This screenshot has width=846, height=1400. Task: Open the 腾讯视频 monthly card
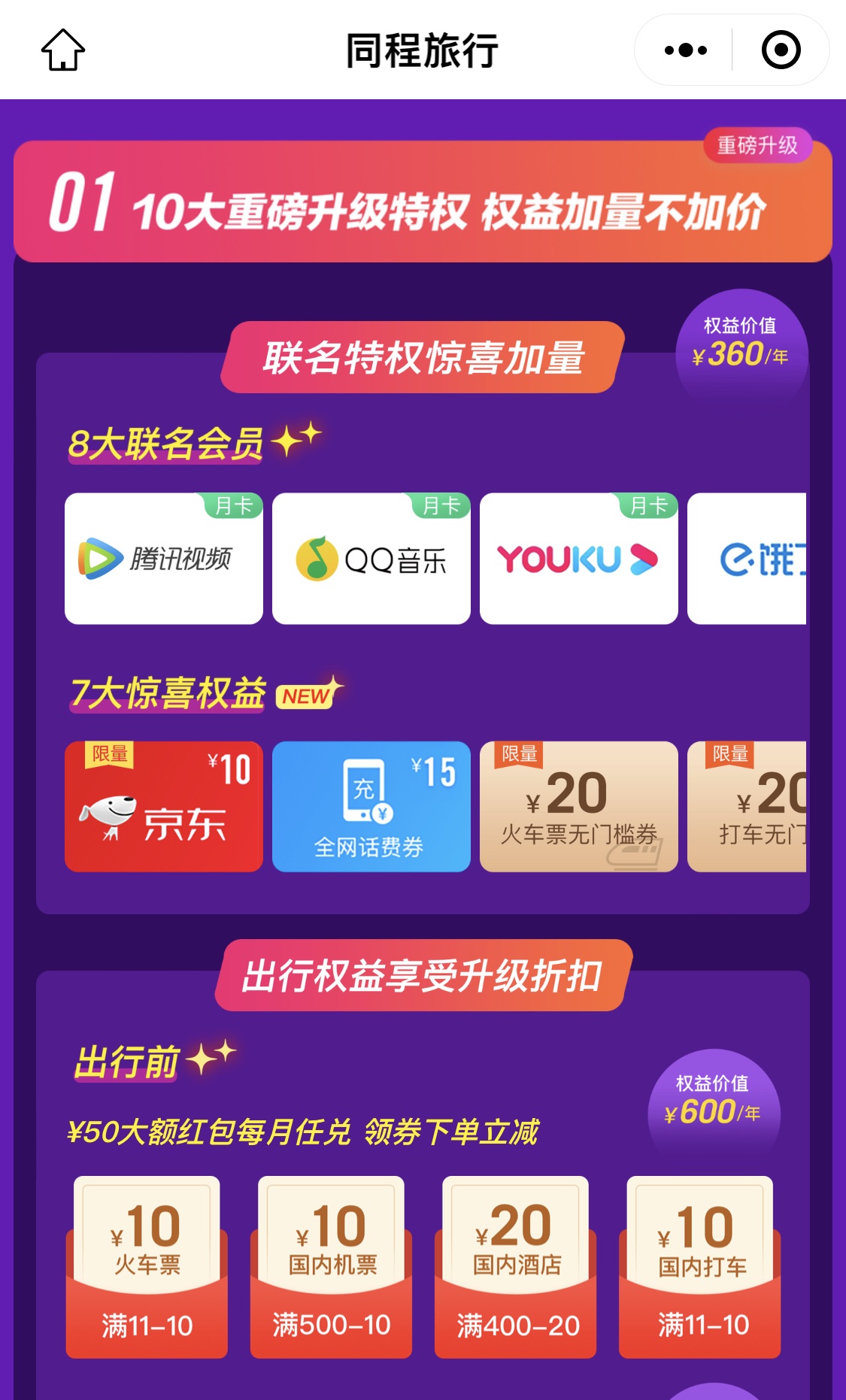point(164,559)
